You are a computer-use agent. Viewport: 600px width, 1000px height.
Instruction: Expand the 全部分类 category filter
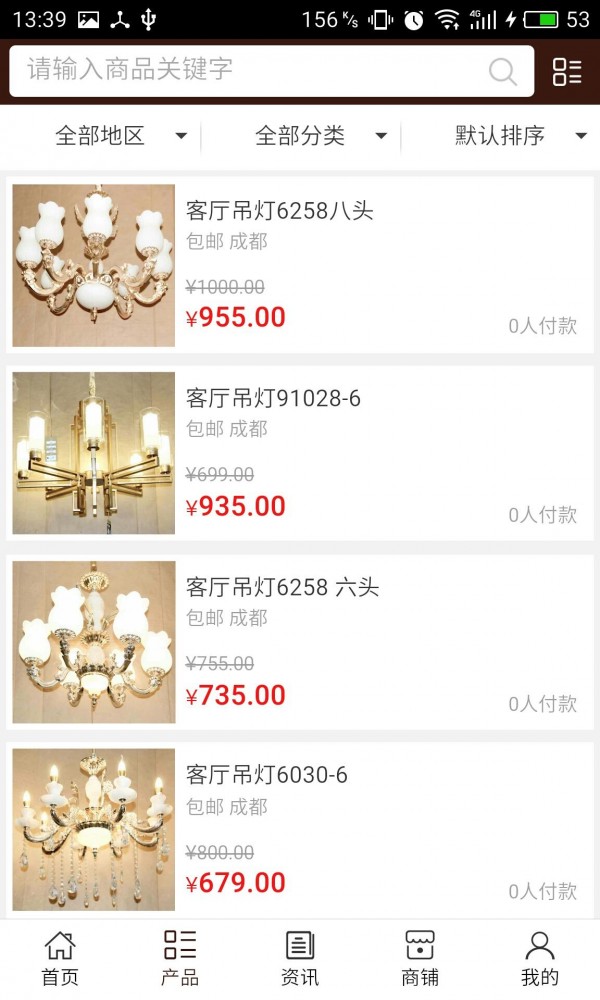tap(320, 136)
